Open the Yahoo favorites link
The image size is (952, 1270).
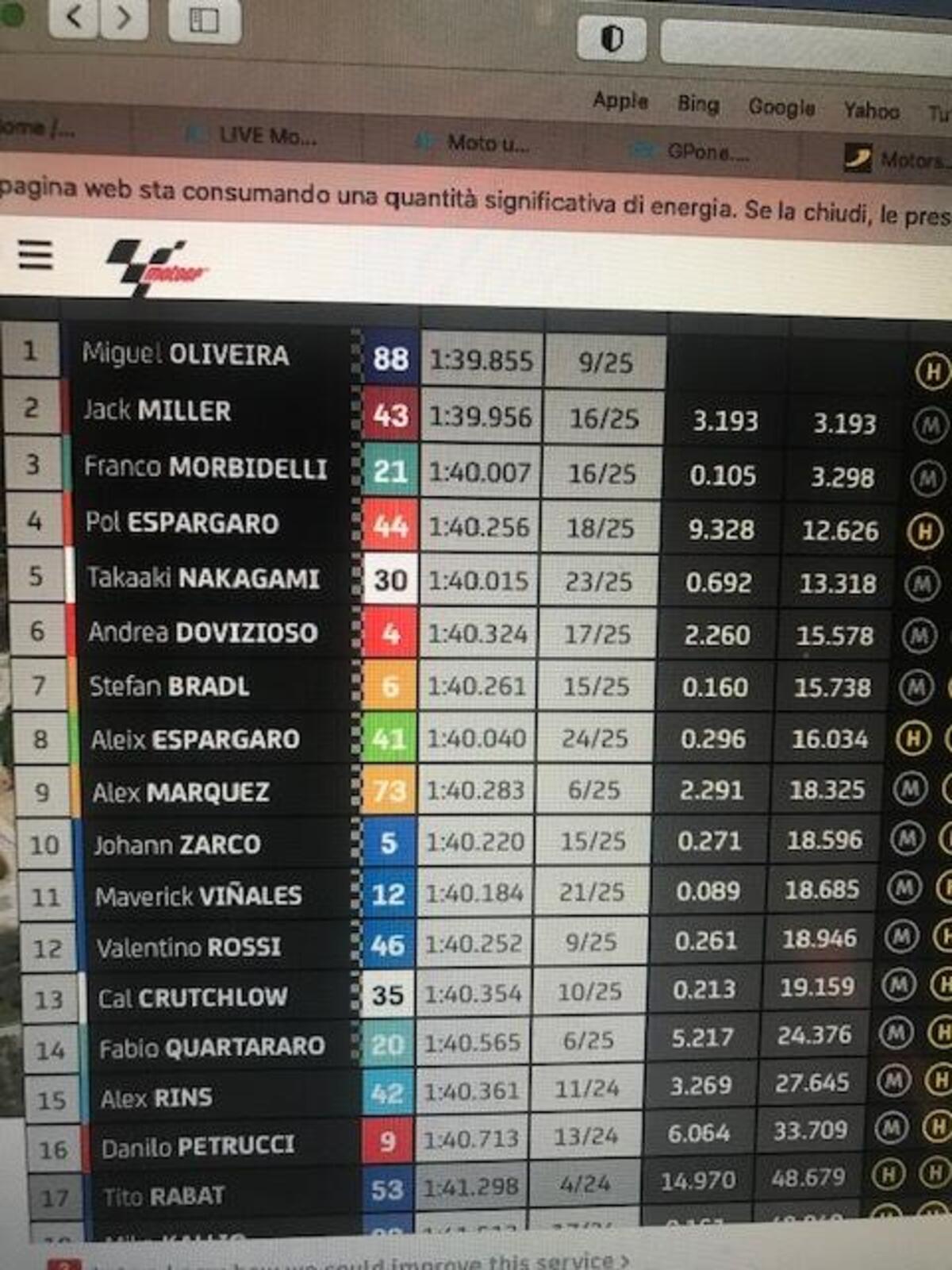(871, 110)
